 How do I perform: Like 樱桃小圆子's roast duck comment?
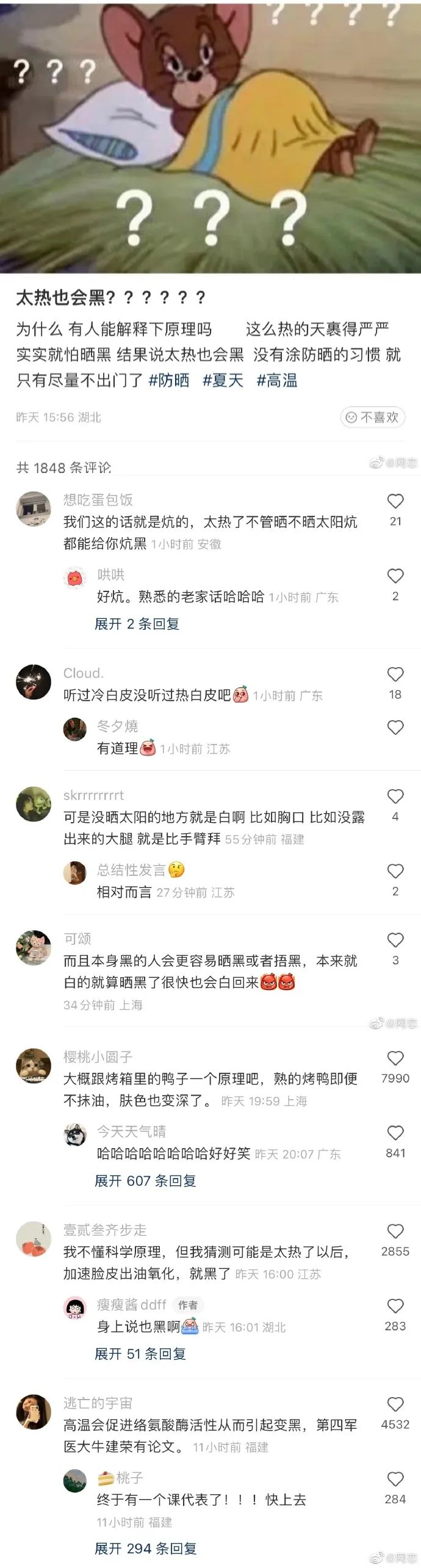pyautogui.click(x=395, y=1058)
